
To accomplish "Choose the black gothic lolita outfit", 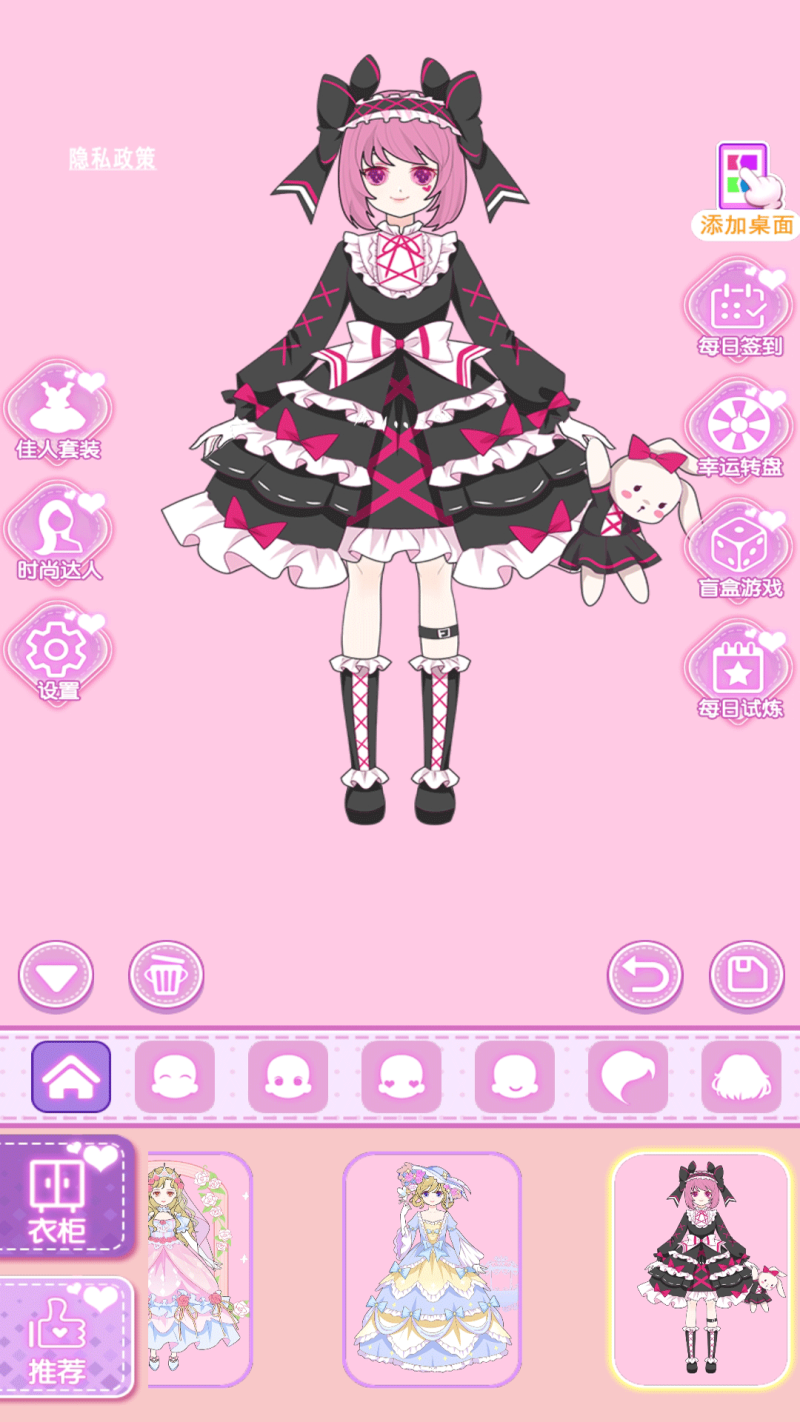I will coord(702,1270).
